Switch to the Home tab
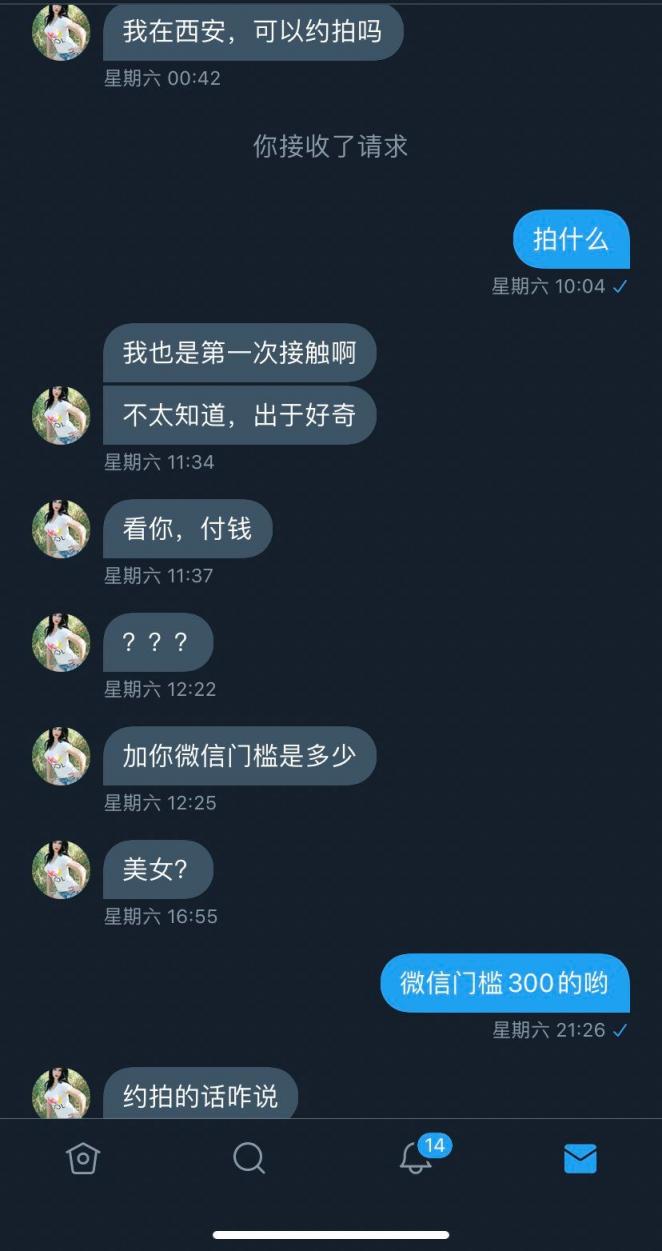This screenshot has height=1251, width=662. click(x=83, y=1159)
